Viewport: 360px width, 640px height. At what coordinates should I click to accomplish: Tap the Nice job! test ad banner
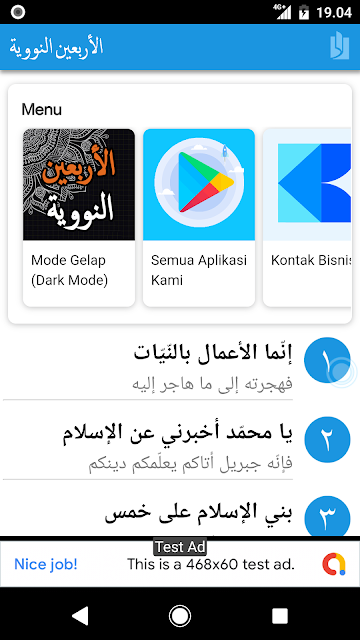click(180, 564)
